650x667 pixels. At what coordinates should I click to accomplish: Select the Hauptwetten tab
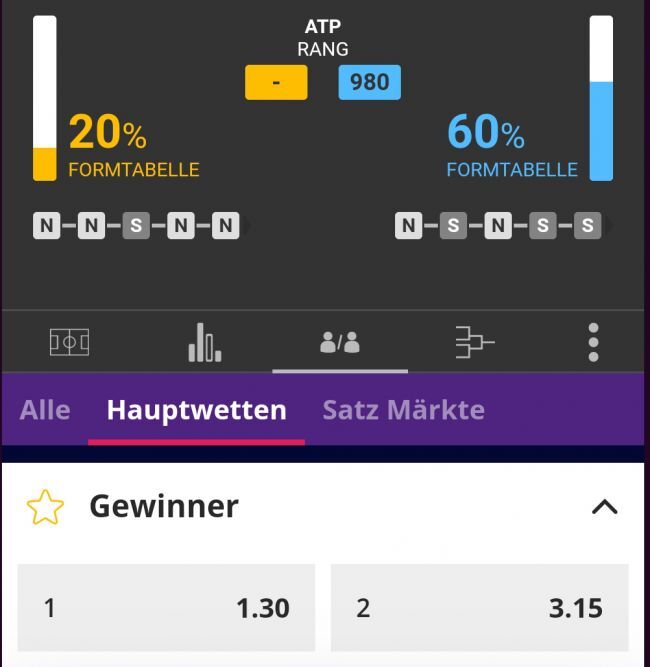click(x=196, y=410)
